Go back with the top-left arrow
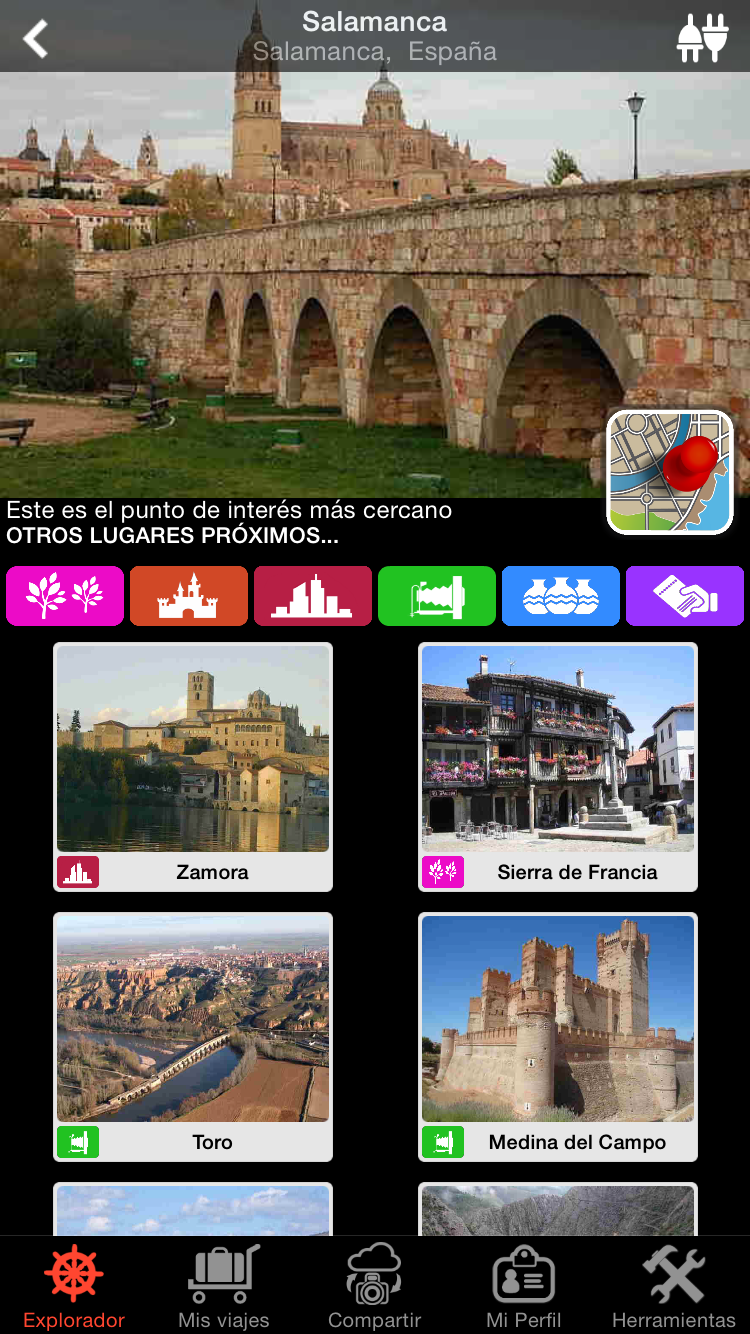 (x=36, y=39)
